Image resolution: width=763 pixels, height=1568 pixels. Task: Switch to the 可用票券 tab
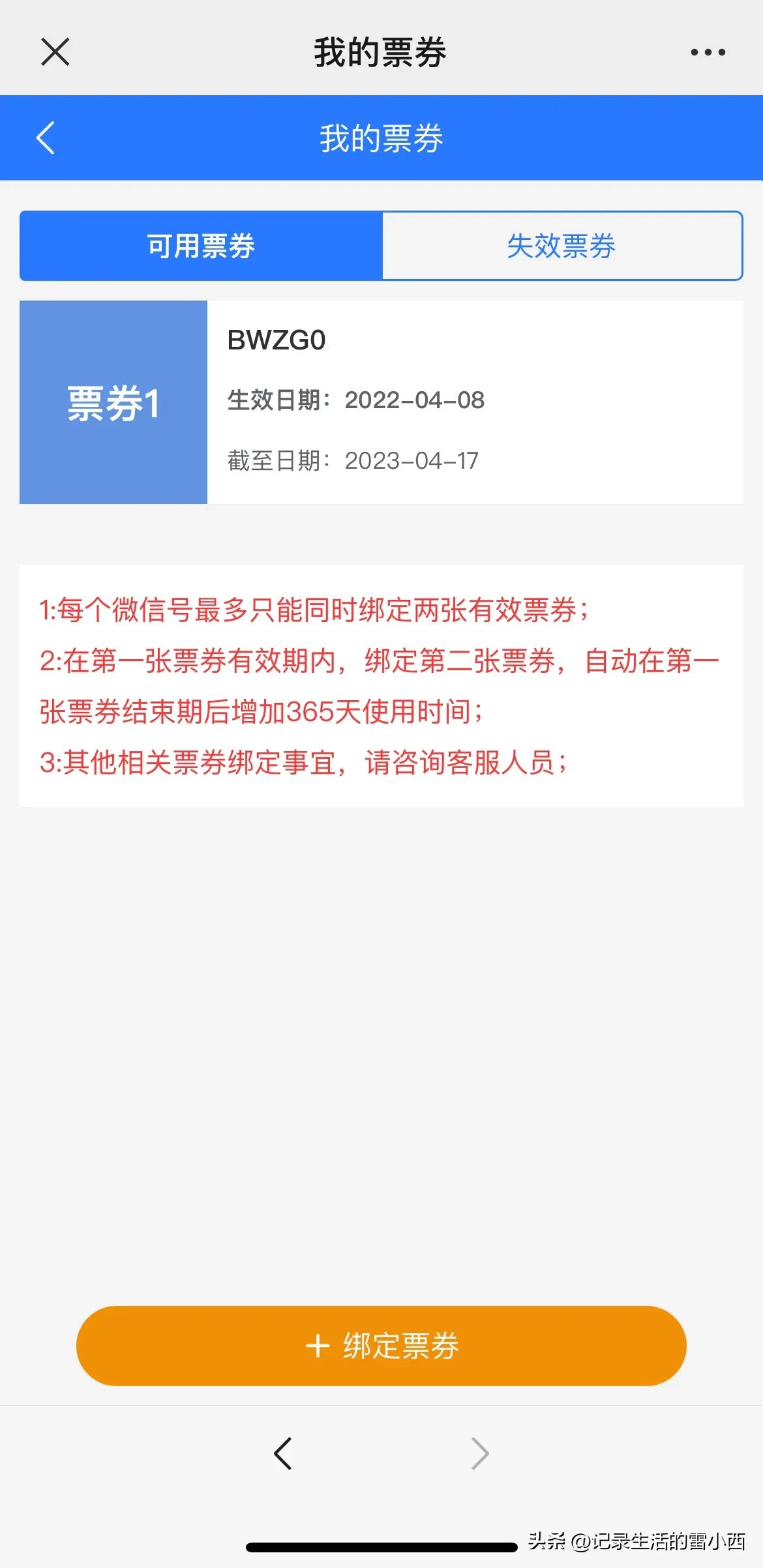click(201, 246)
